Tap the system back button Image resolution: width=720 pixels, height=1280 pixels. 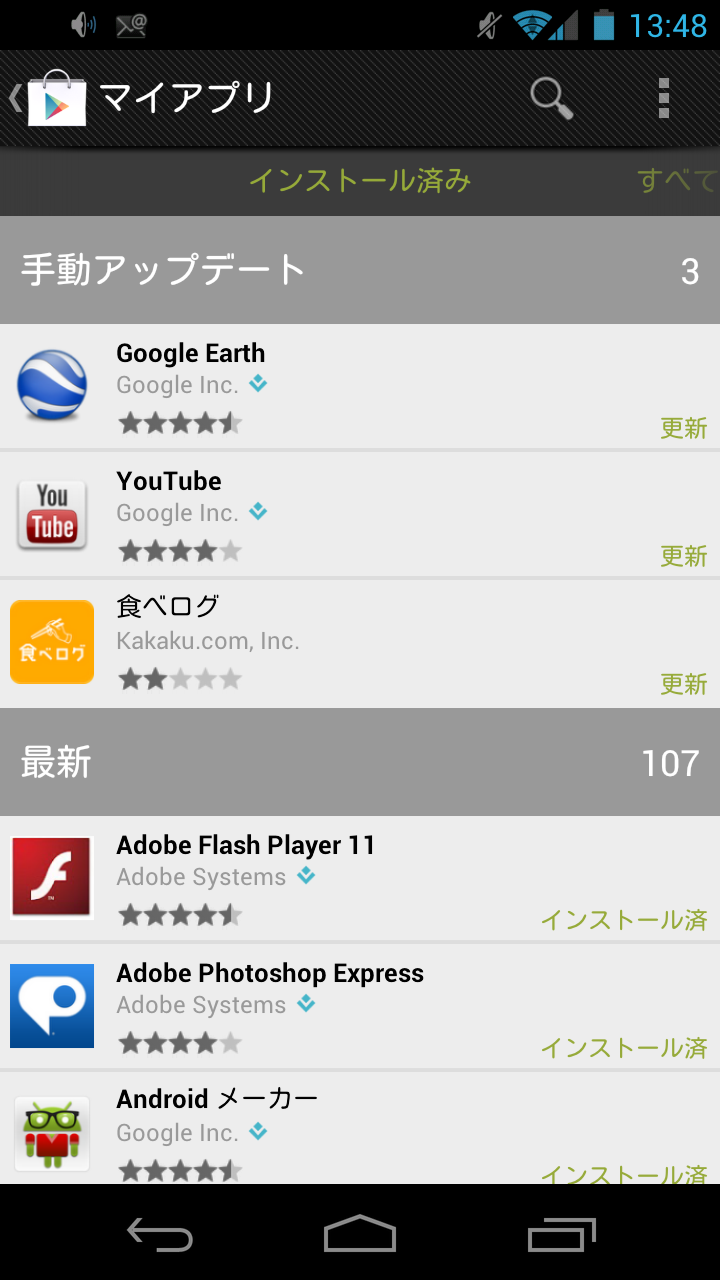tap(160, 1234)
